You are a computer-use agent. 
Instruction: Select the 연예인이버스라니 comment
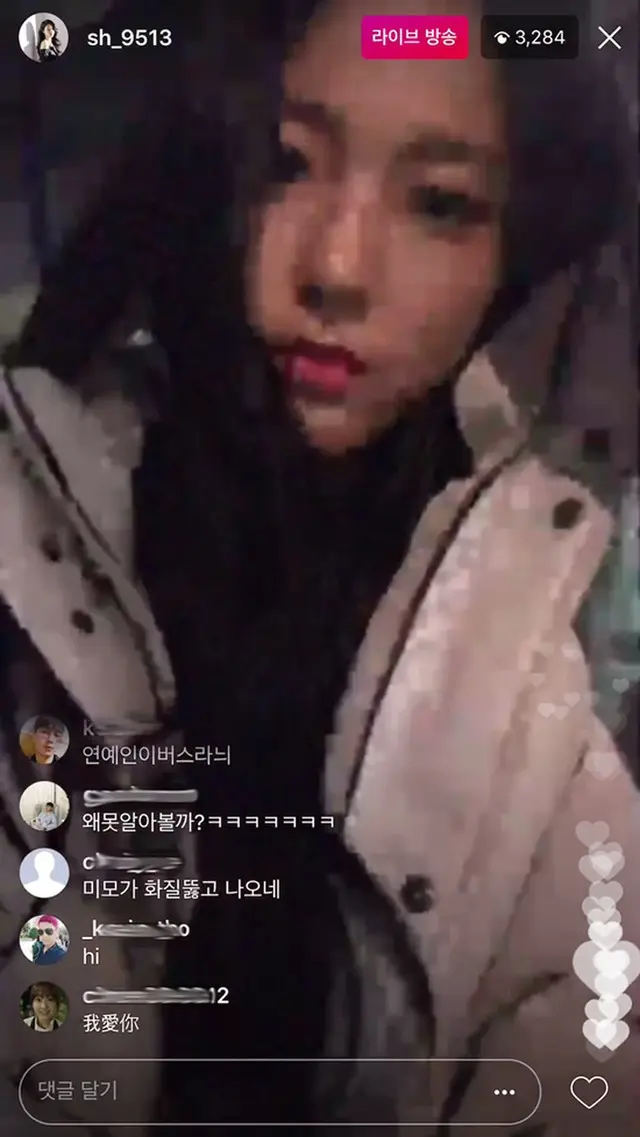point(156,754)
